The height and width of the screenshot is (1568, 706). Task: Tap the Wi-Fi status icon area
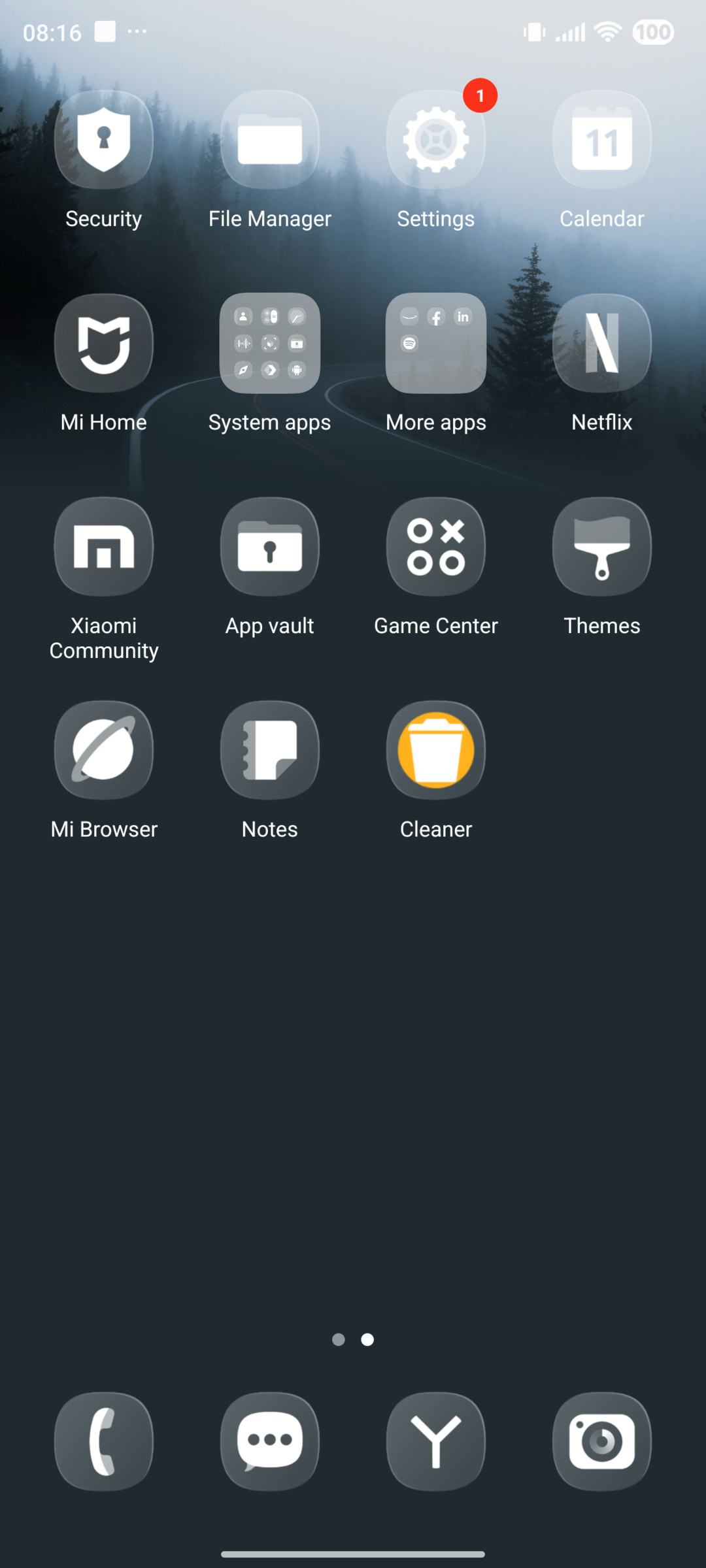pos(607,31)
